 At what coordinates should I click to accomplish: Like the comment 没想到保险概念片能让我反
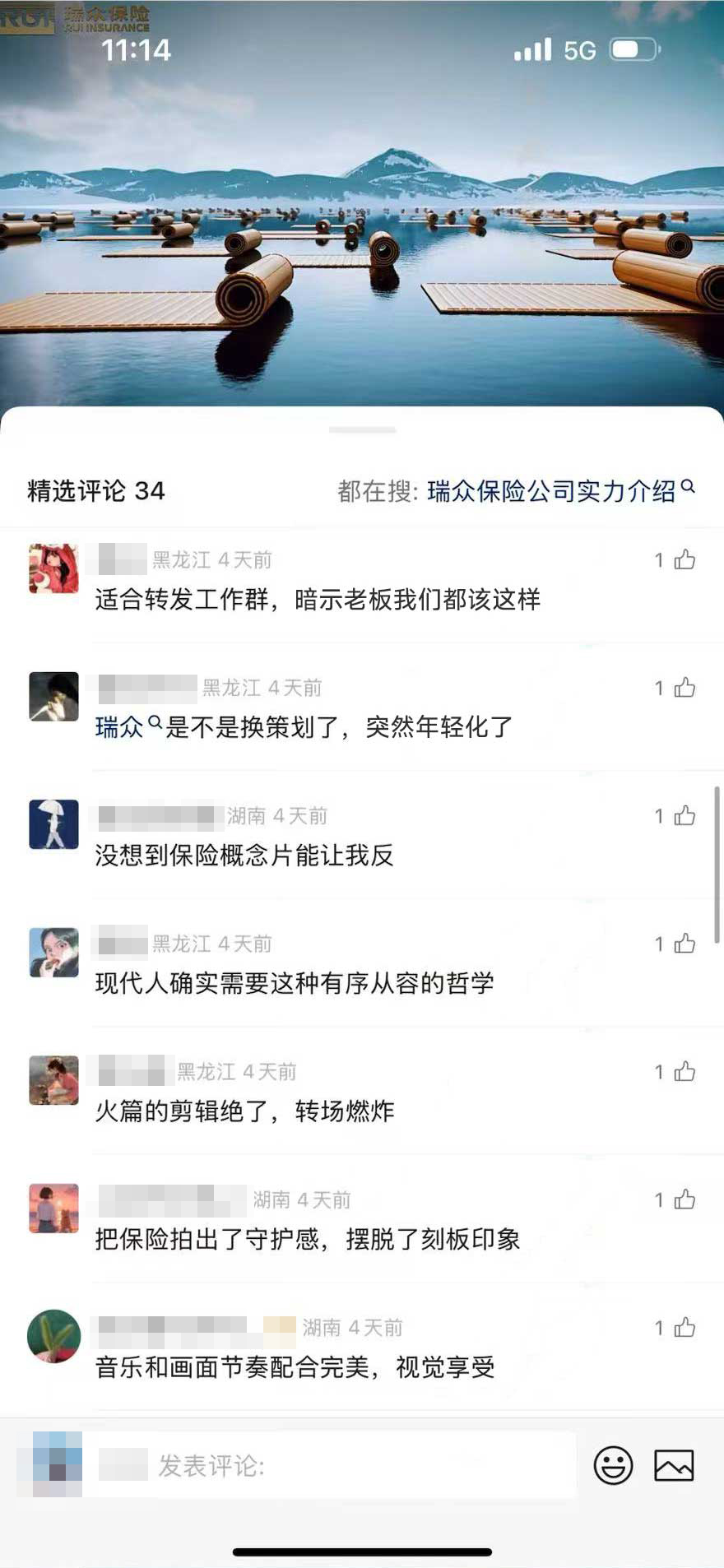coord(684,816)
